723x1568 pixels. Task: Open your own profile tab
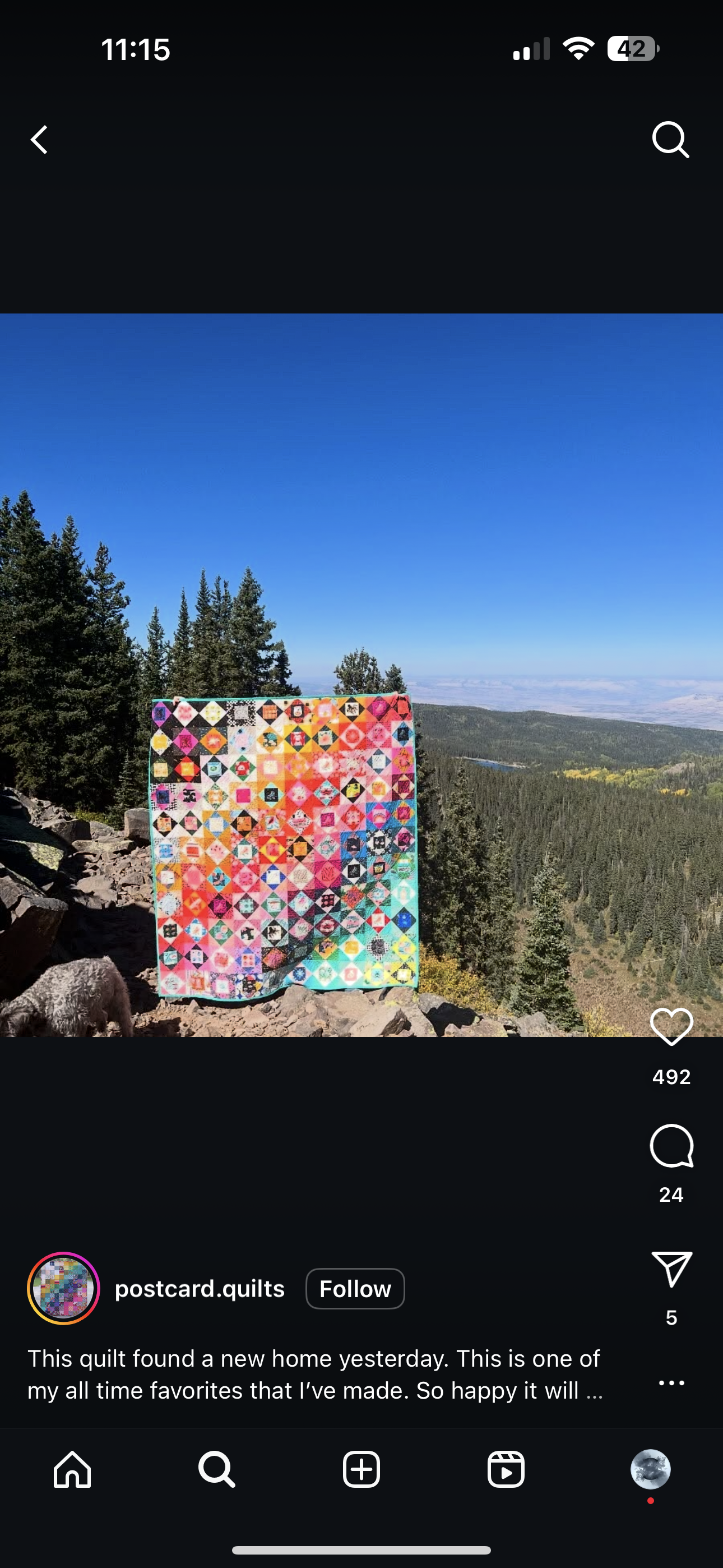651,1469
